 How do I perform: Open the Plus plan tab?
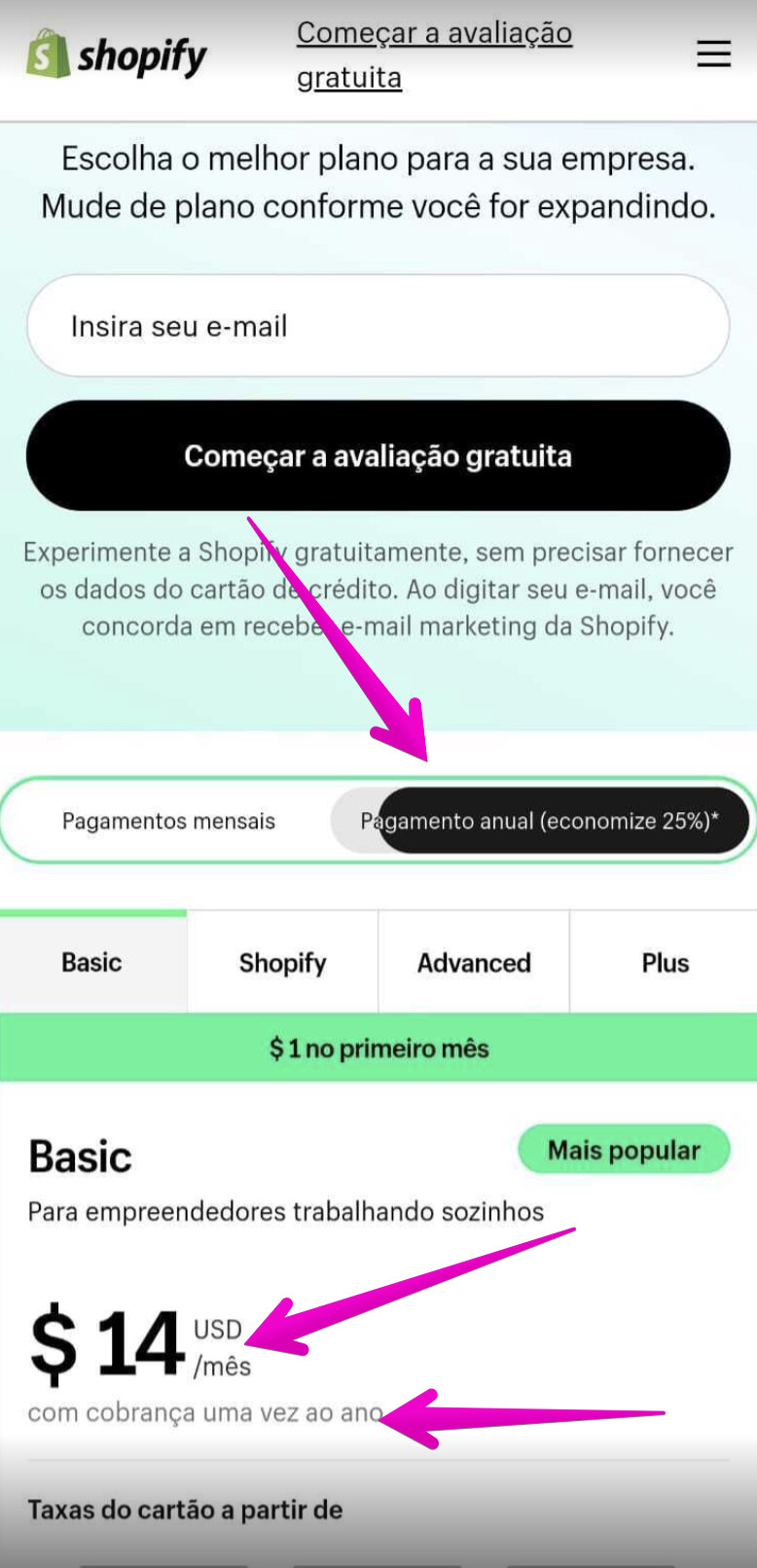[x=665, y=963]
